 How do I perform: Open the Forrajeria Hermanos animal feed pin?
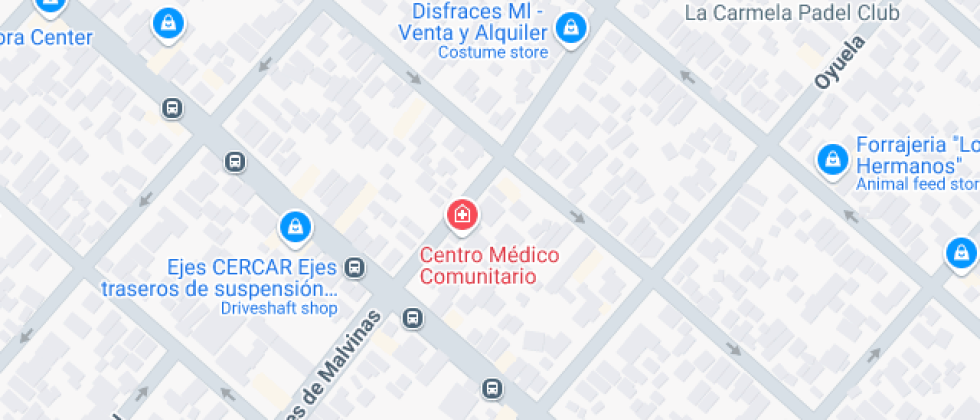pyautogui.click(x=832, y=160)
